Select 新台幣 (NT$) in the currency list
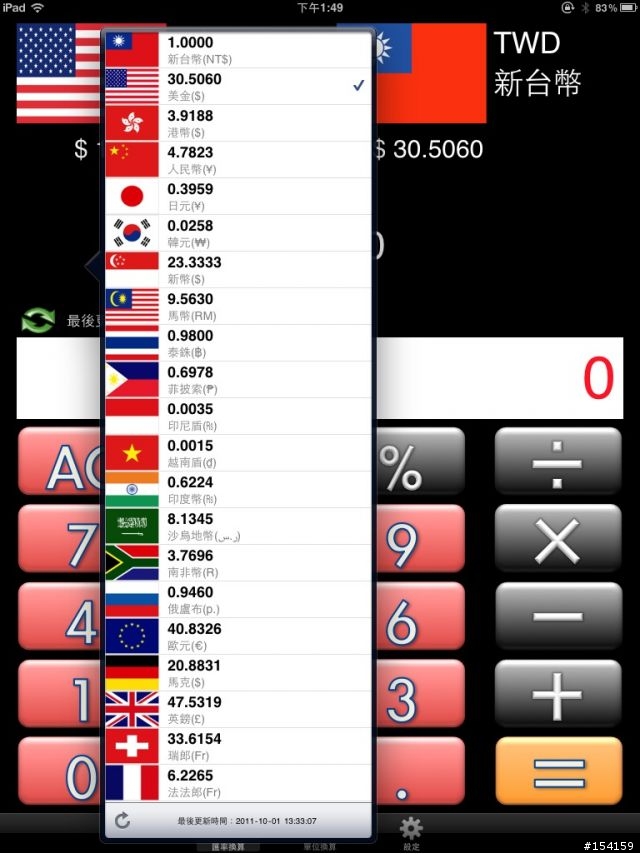Image resolution: width=640 pixels, height=854 pixels. (x=238, y=50)
